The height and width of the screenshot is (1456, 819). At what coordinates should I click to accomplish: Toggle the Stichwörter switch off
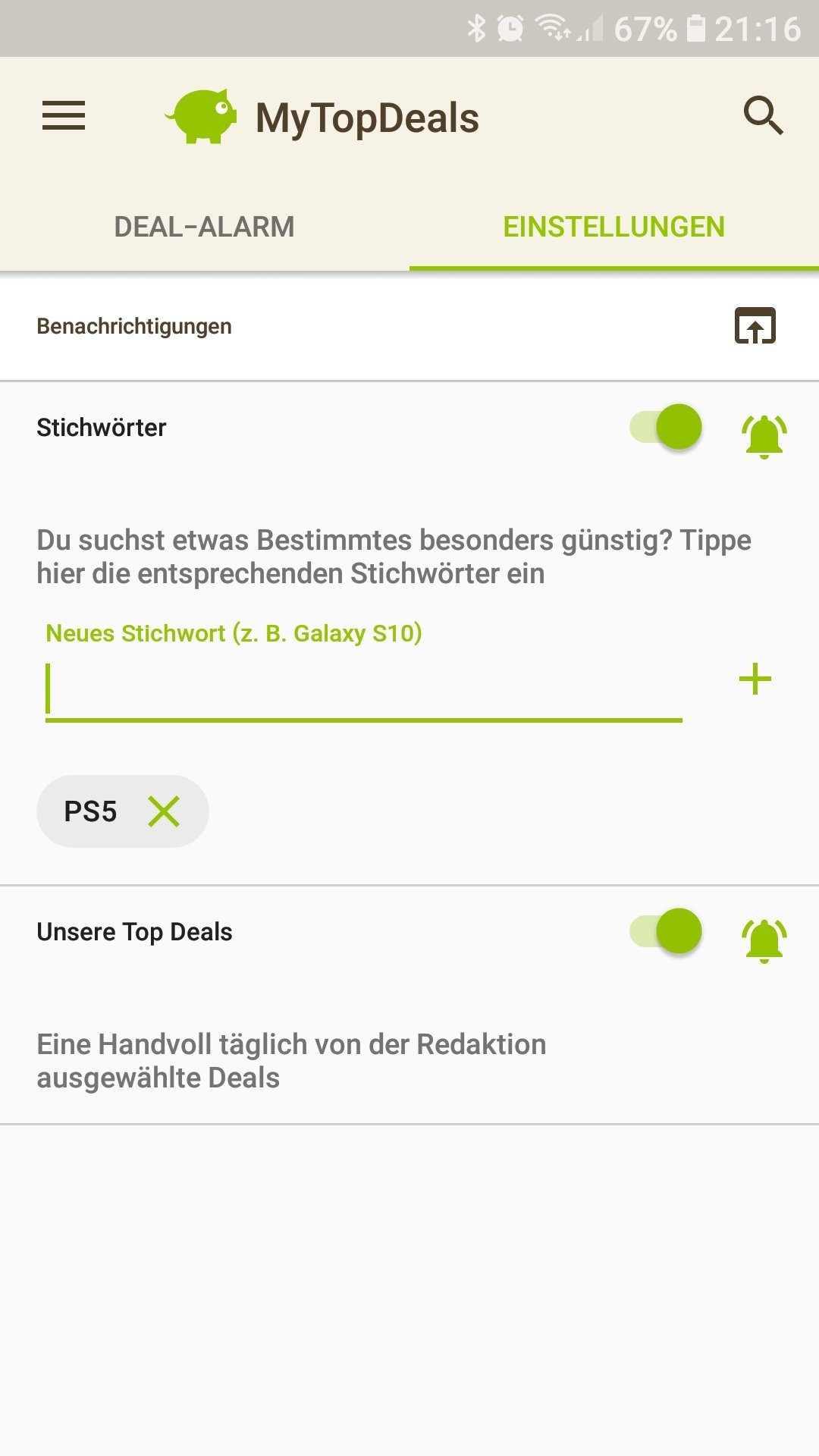[x=666, y=427]
